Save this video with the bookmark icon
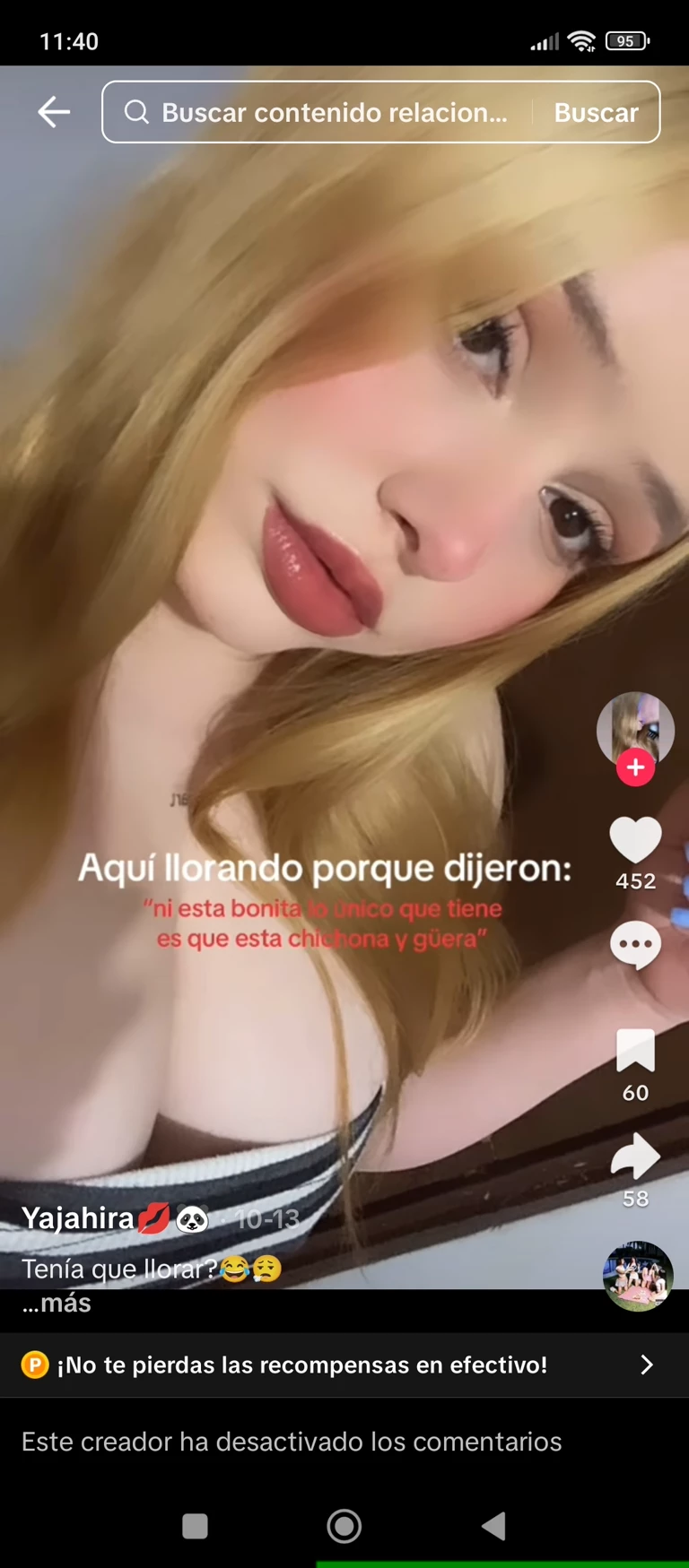The image size is (689, 1568). click(x=635, y=1051)
